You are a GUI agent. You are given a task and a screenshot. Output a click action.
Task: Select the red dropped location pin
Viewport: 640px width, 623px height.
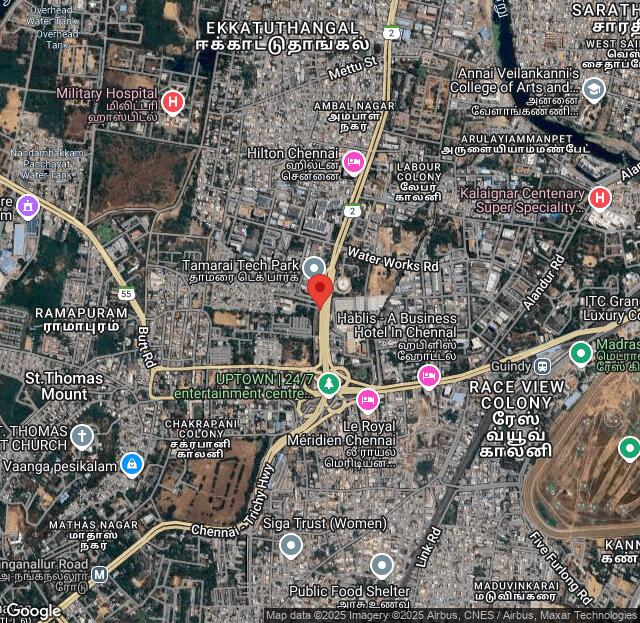click(x=320, y=292)
